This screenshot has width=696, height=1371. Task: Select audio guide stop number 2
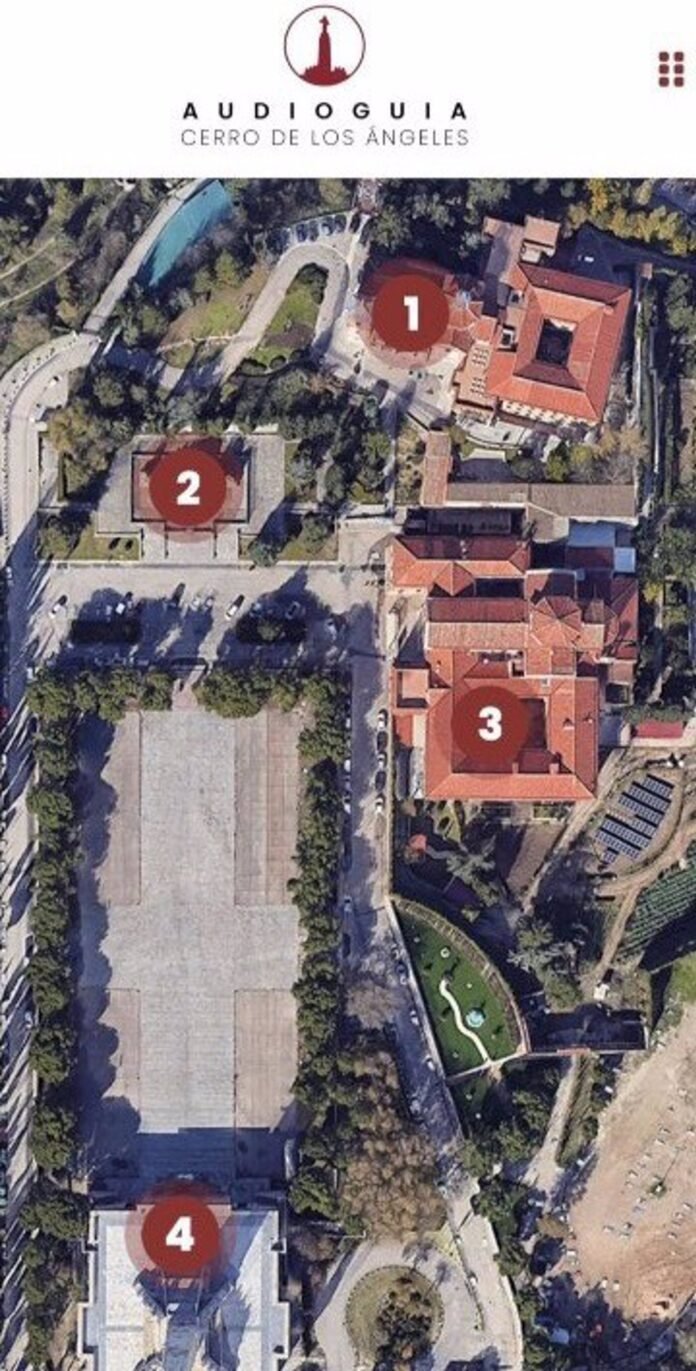[x=188, y=488]
